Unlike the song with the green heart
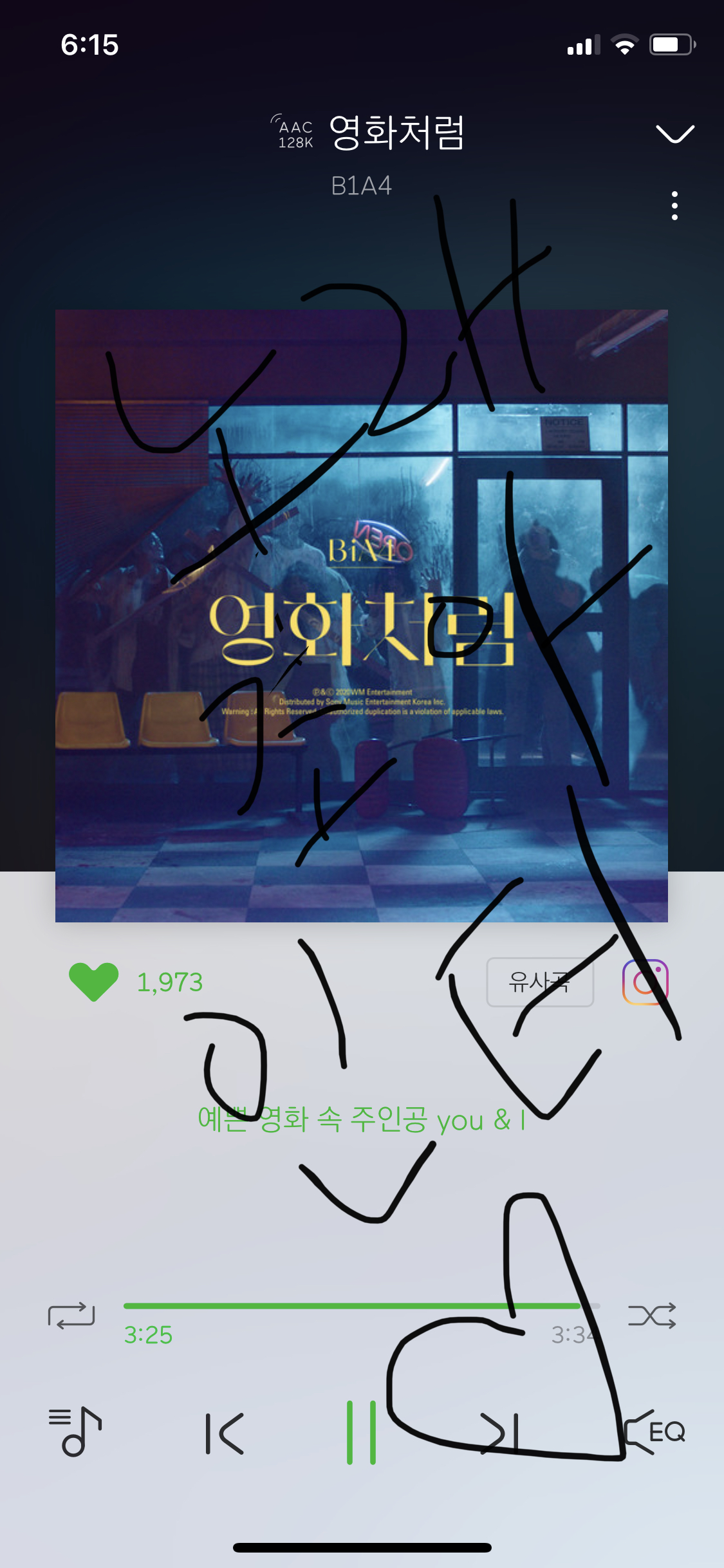This screenshot has height=1568, width=724. (94, 982)
